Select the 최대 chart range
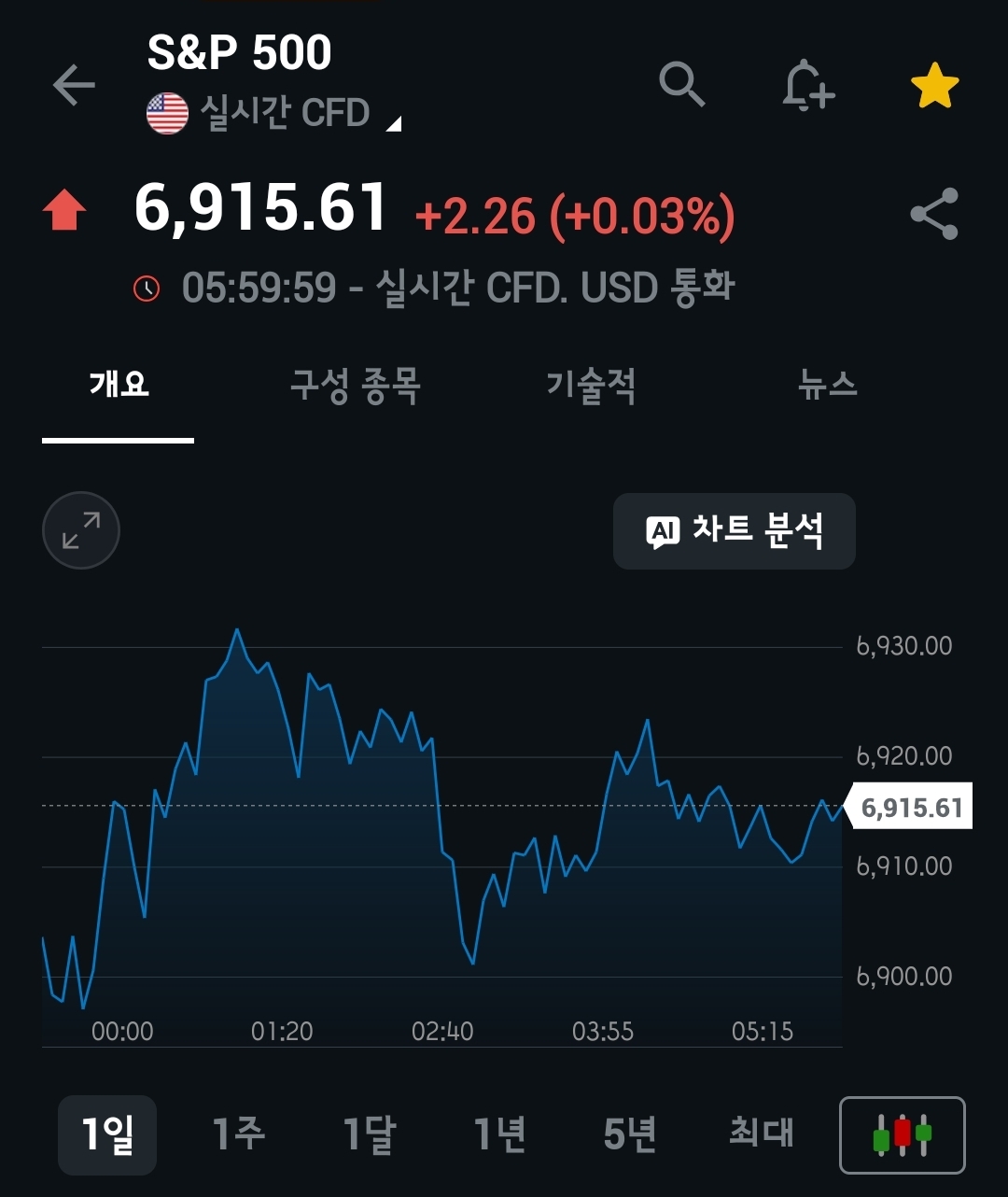Image resolution: width=1008 pixels, height=1197 pixels. tap(761, 1134)
